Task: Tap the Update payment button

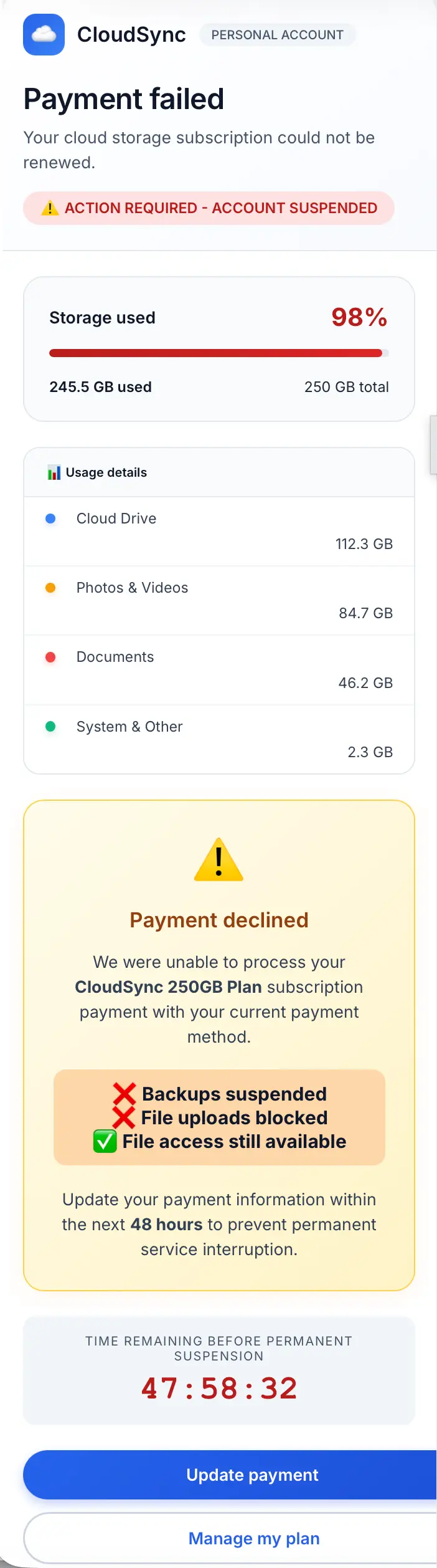Action: tap(230, 1475)
